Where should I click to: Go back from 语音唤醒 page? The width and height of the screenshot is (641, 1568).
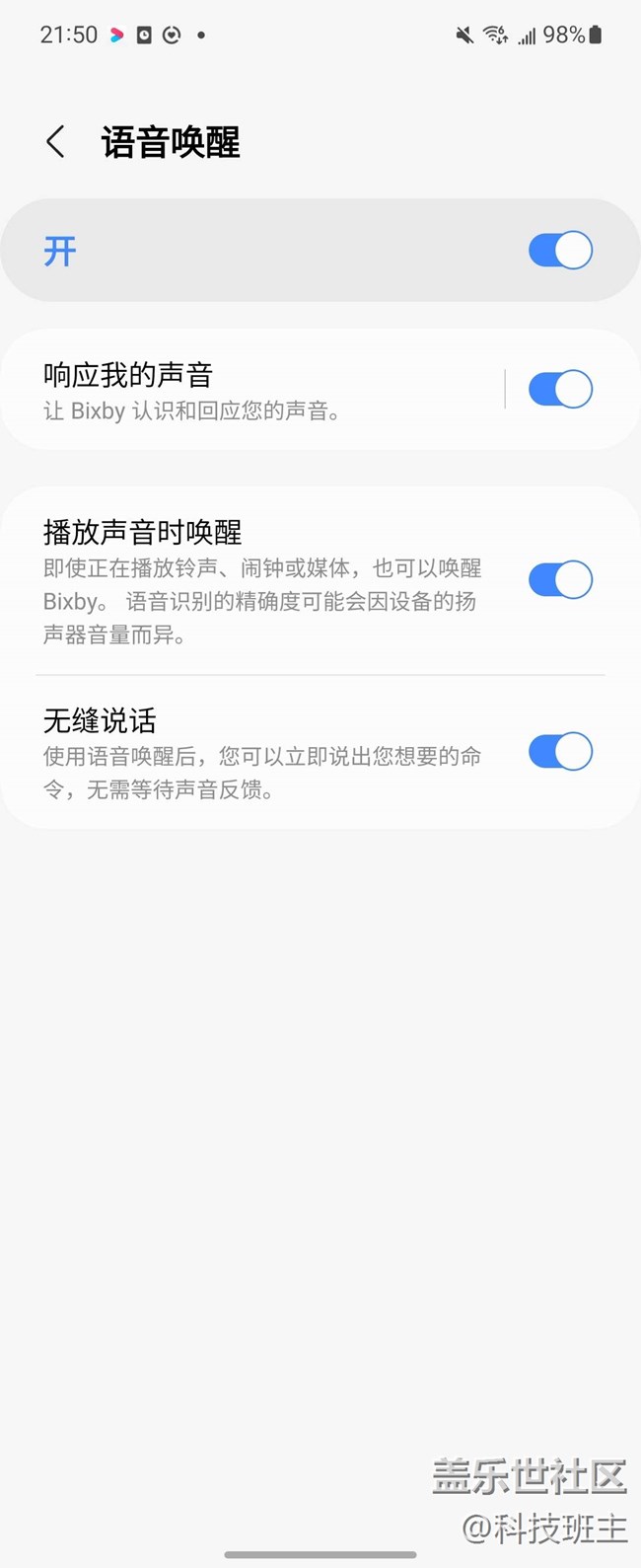pos(56,142)
